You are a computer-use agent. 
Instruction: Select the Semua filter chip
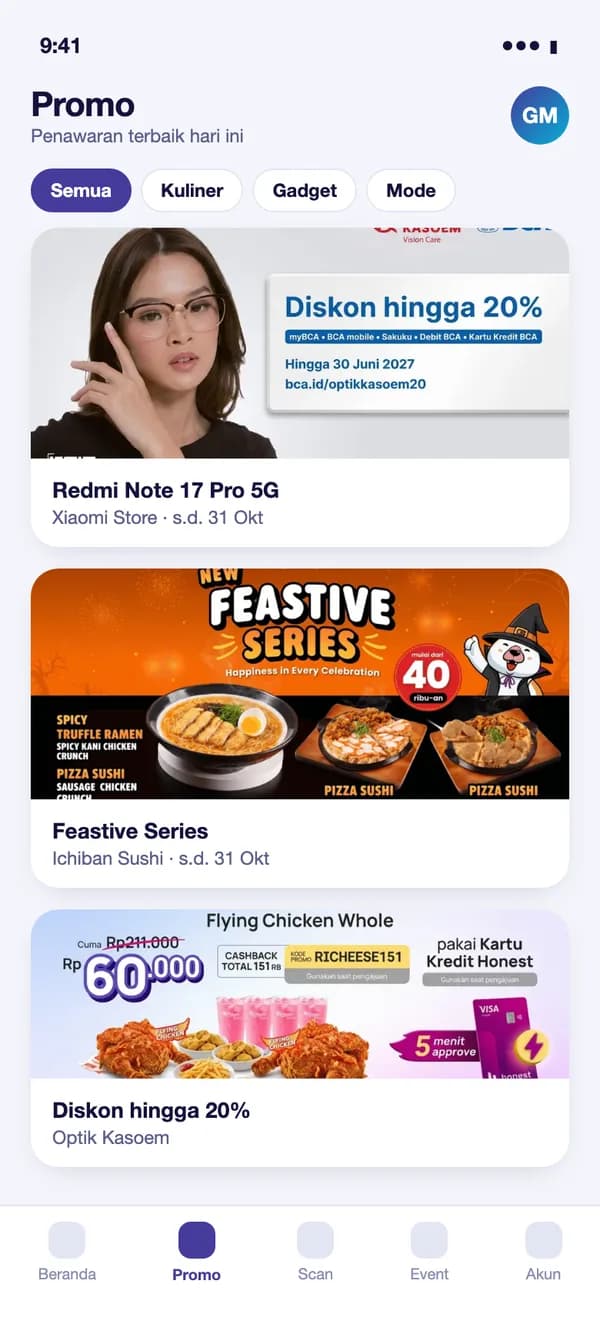coord(81,190)
